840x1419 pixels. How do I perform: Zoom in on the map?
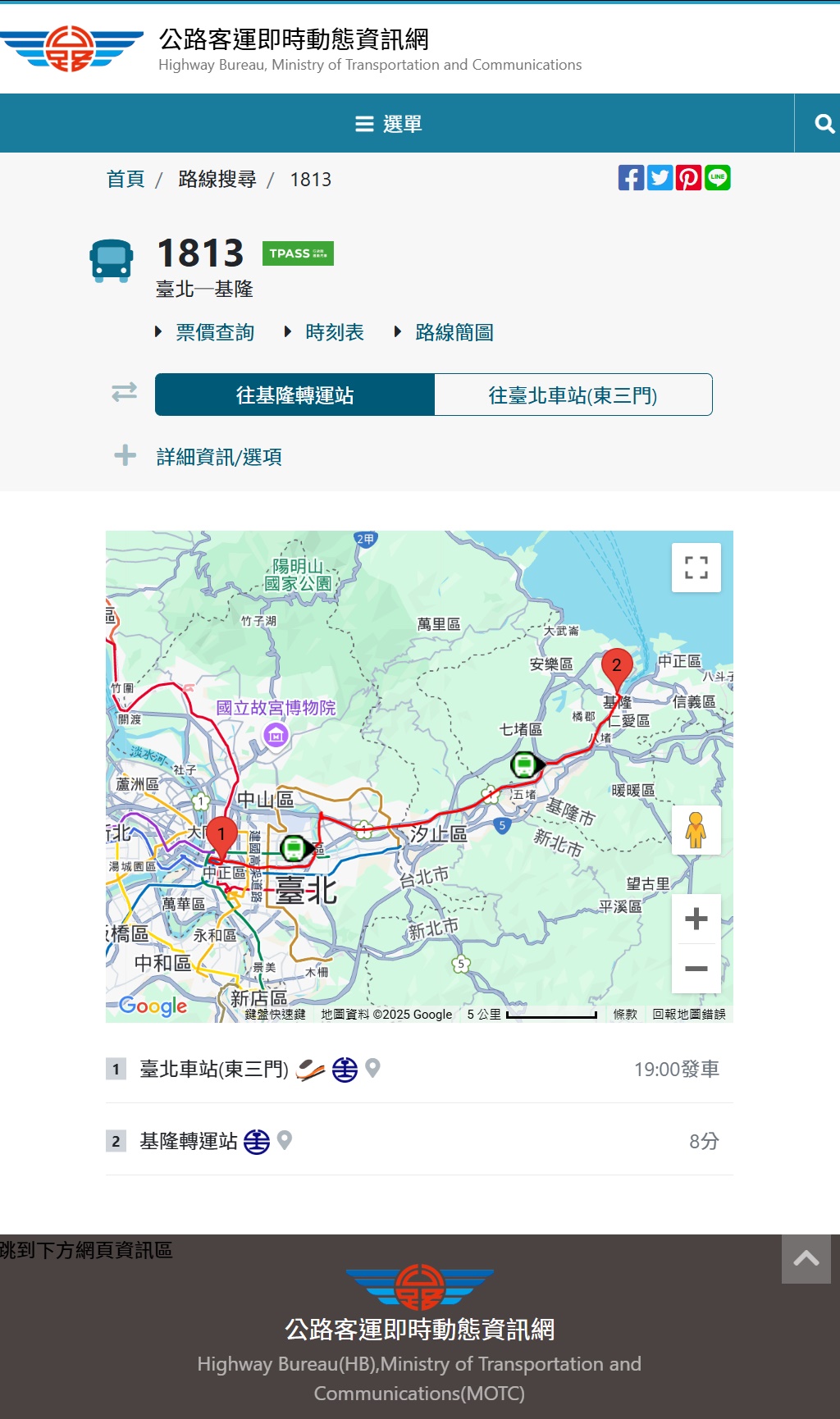pos(696,919)
